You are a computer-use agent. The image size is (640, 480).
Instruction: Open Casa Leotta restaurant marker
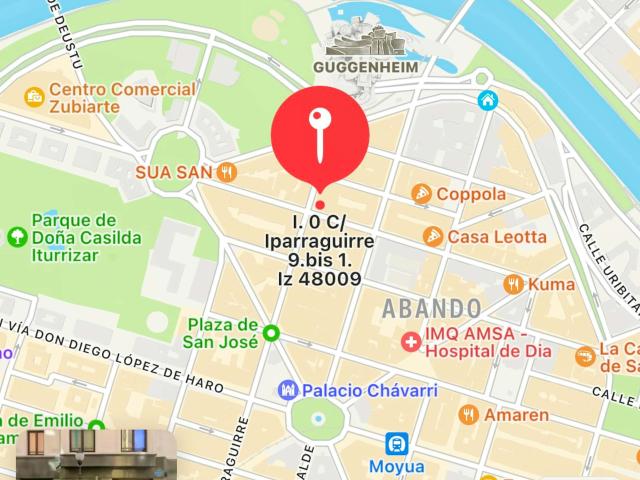(433, 237)
